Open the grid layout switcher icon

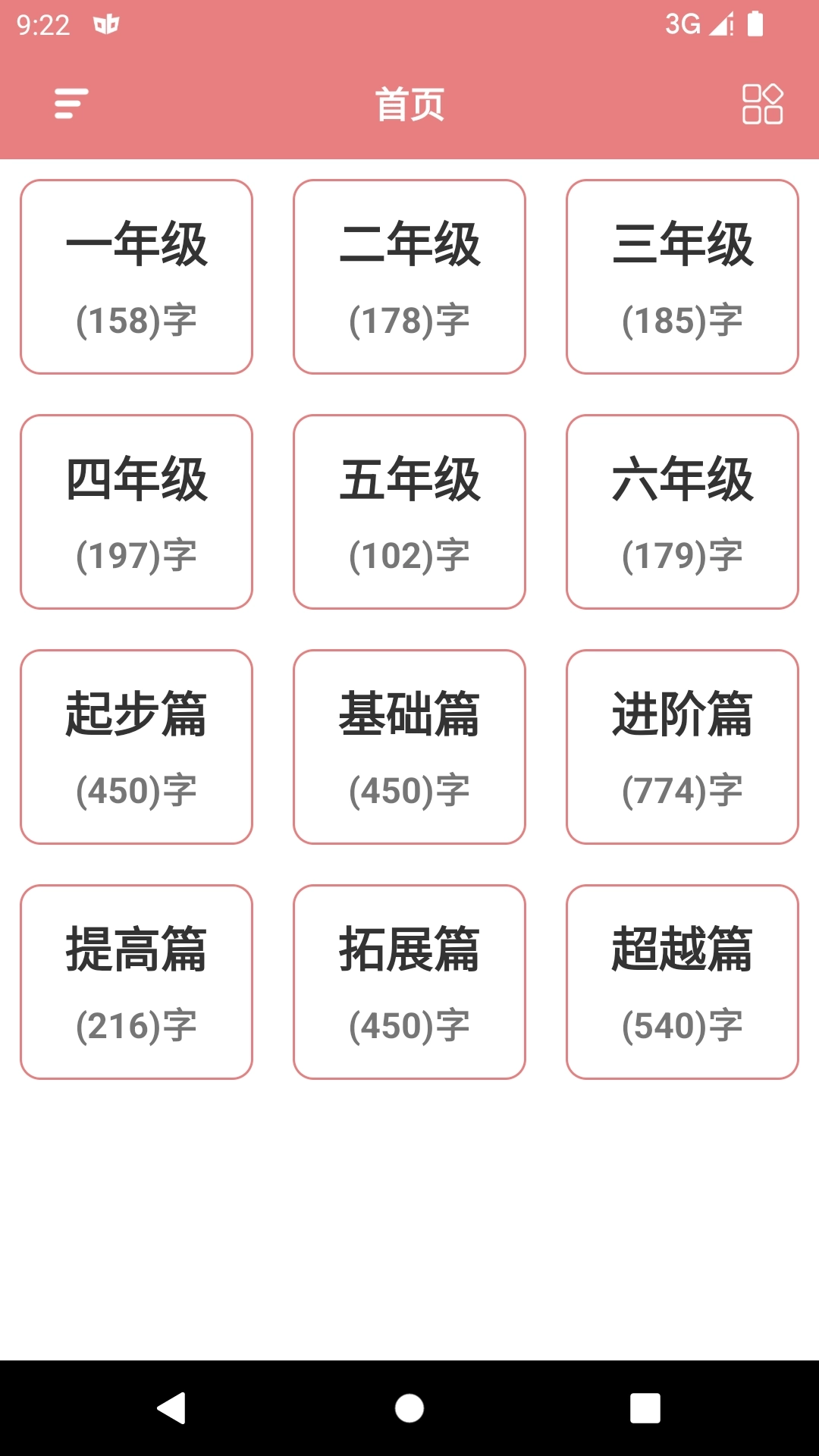pos(763,106)
